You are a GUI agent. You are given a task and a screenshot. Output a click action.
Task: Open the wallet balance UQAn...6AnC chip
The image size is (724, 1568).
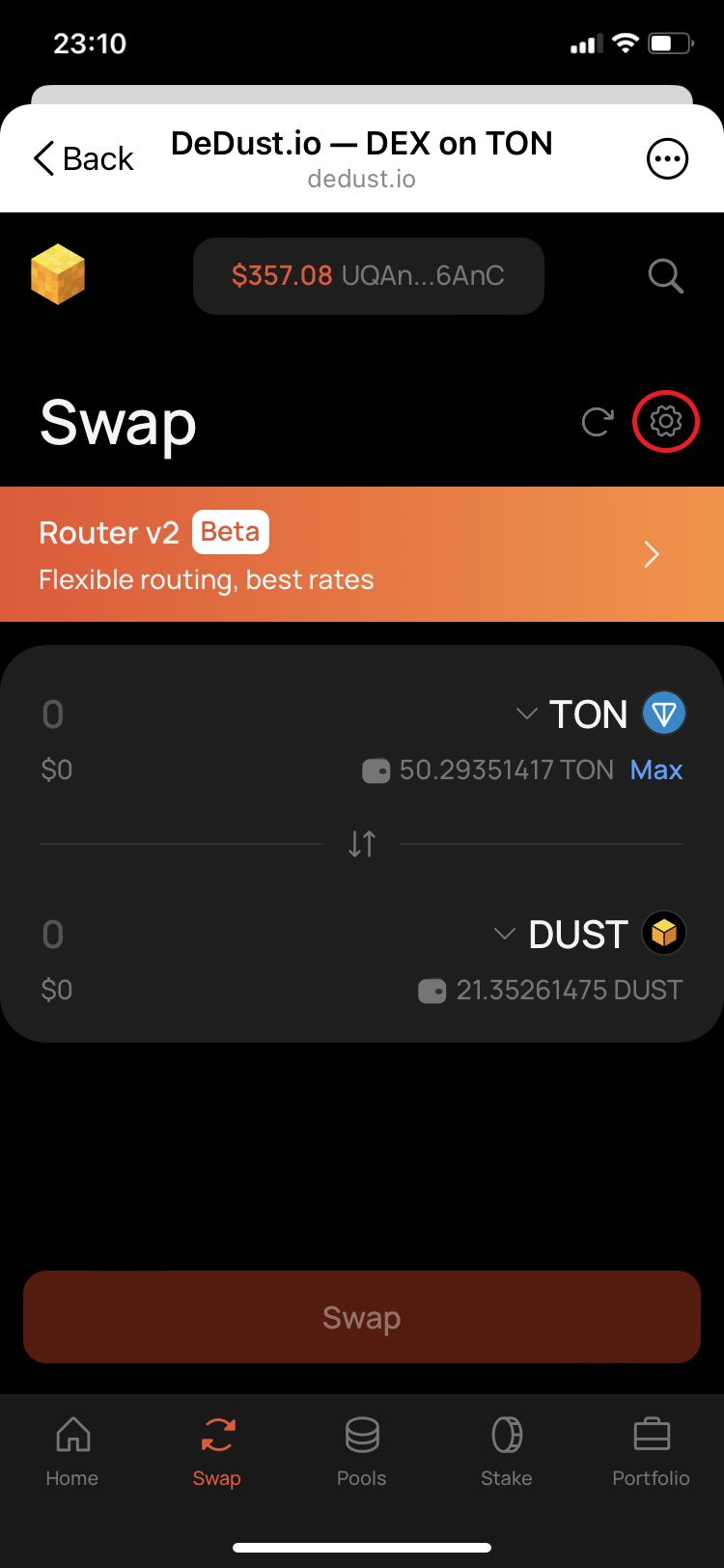[368, 276]
